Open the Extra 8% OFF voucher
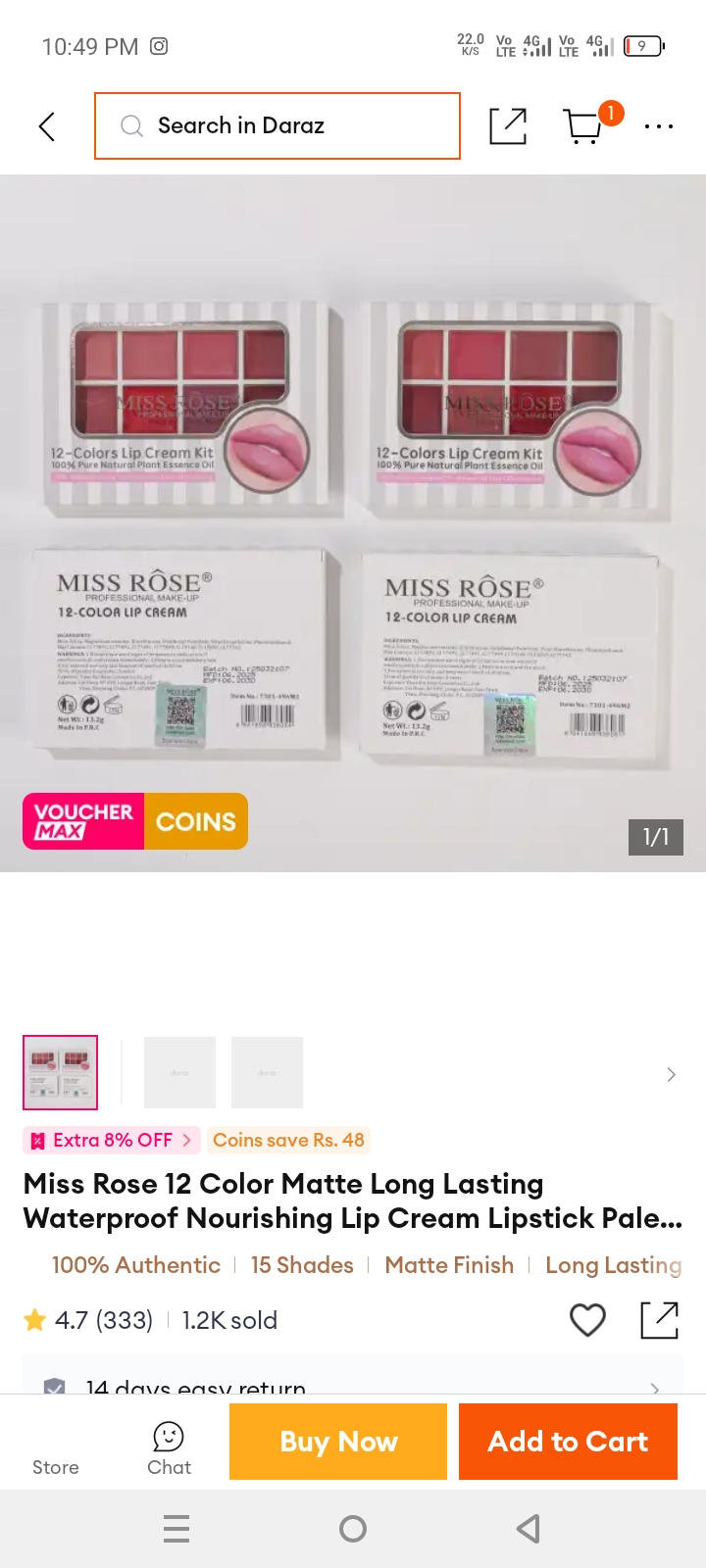This screenshot has height=1568, width=706. pyautogui.click(x=112, y=1140)
